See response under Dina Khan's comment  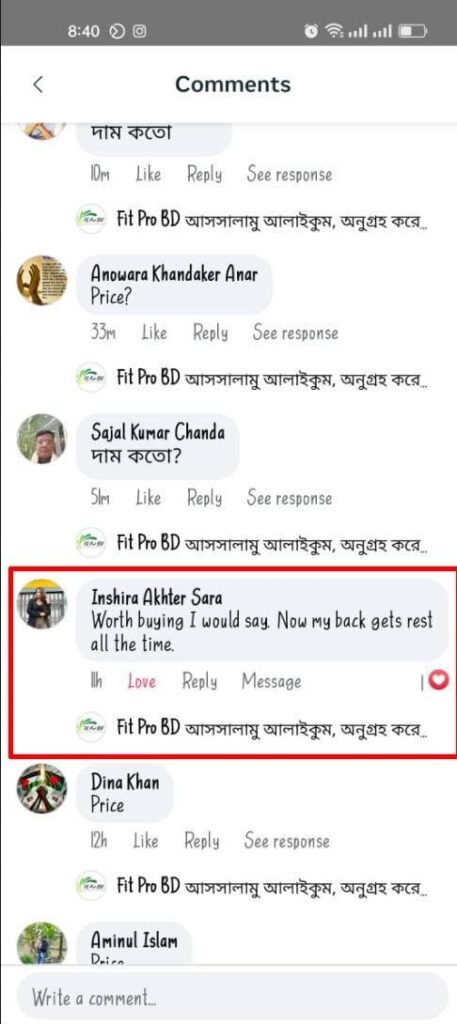tap(287, 841)
